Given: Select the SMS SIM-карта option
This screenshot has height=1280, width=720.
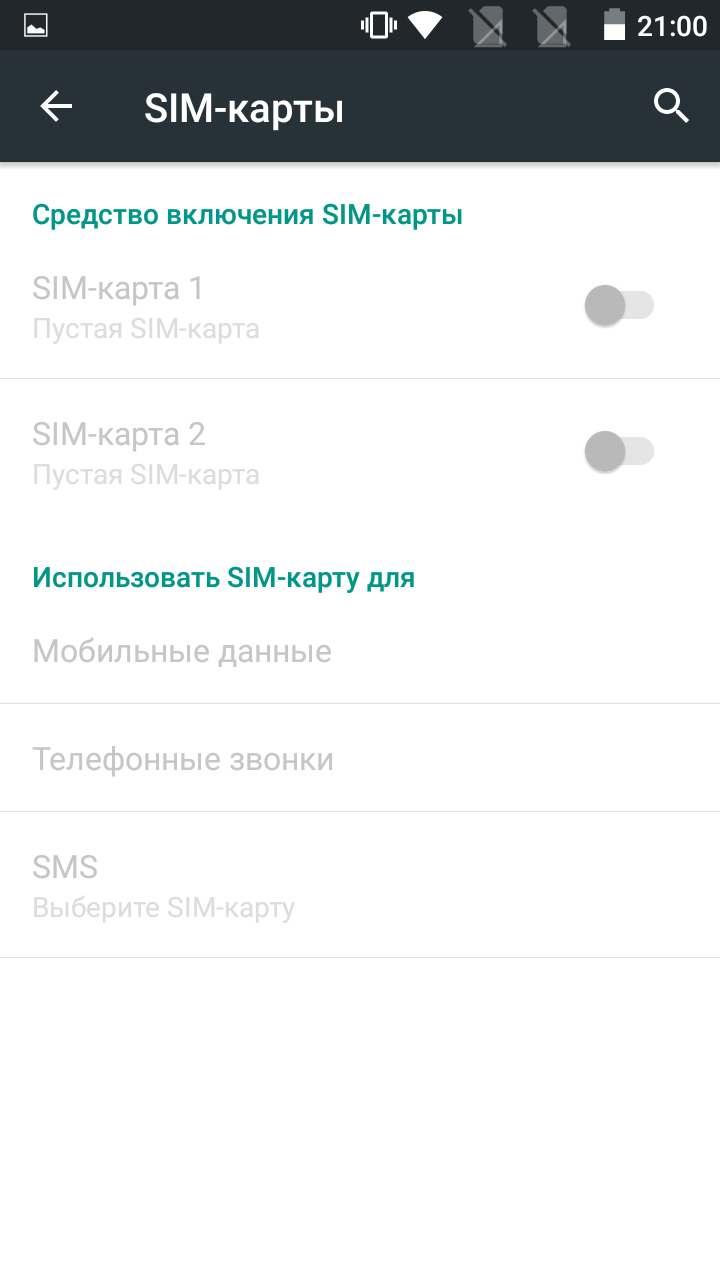Looking at the screenshot, I should click(360, 885).
